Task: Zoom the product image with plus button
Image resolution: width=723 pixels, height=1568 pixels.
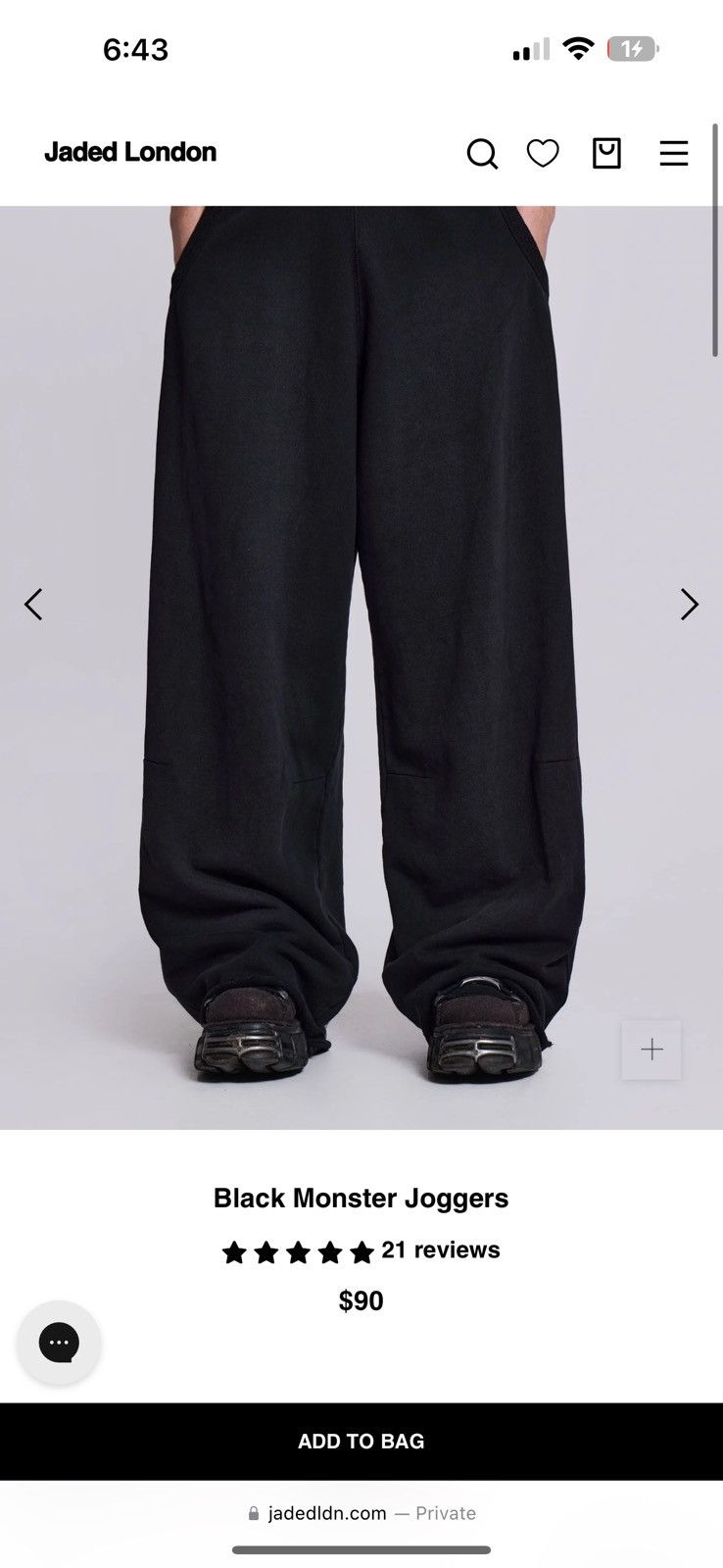Action: [651, 1050]
